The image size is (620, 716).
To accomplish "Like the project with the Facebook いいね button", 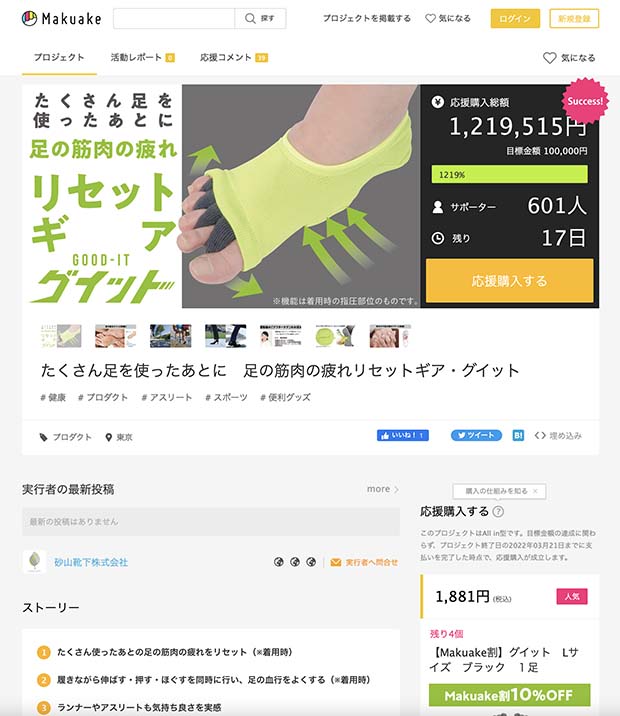I will (x=402, y=436).
